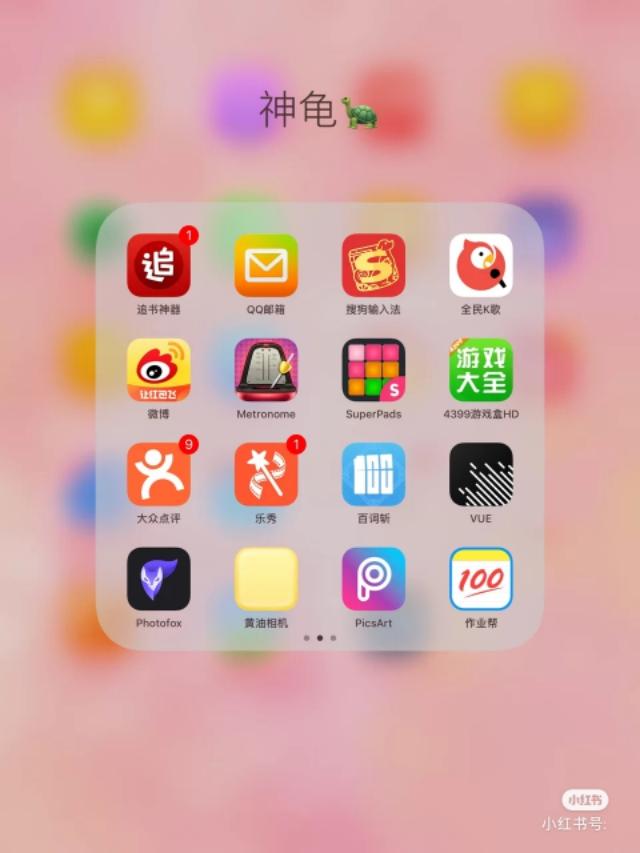Open the 微博 app
The height and width of the screenshot is (853, 640).
[x=158, y=370]
